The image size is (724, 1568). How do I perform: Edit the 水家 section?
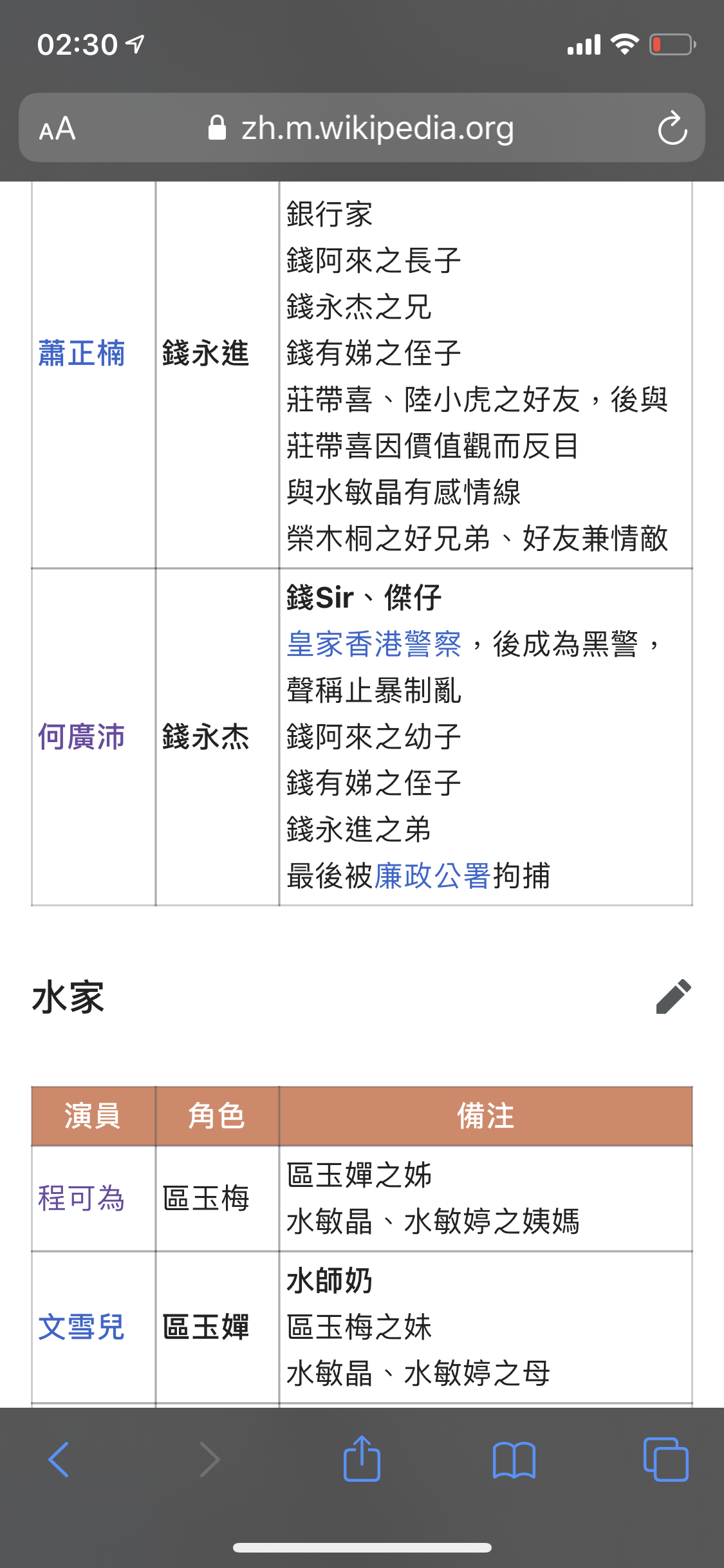[x=673, y=997]
